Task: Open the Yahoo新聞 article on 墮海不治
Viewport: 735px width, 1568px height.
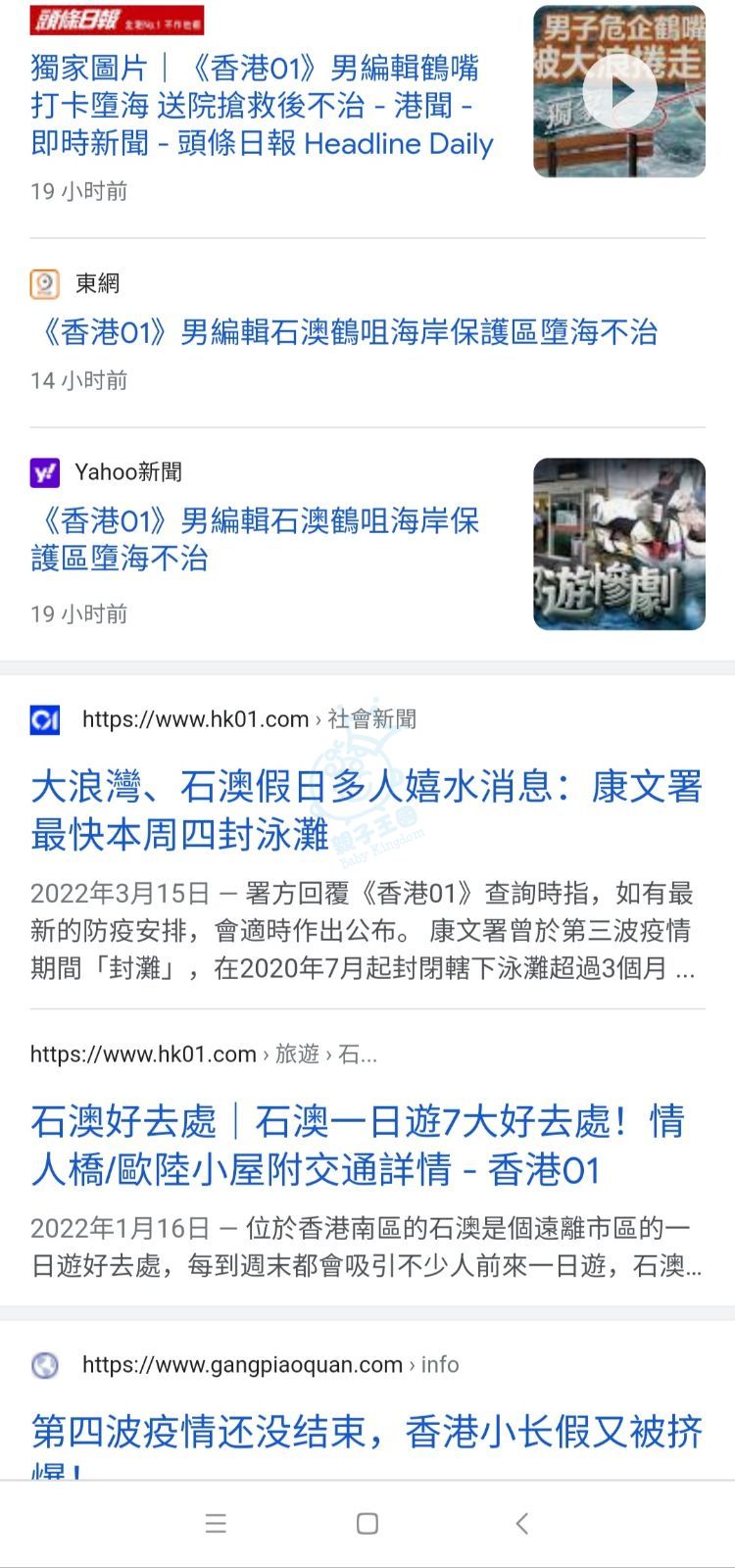Action: (255, 539)
